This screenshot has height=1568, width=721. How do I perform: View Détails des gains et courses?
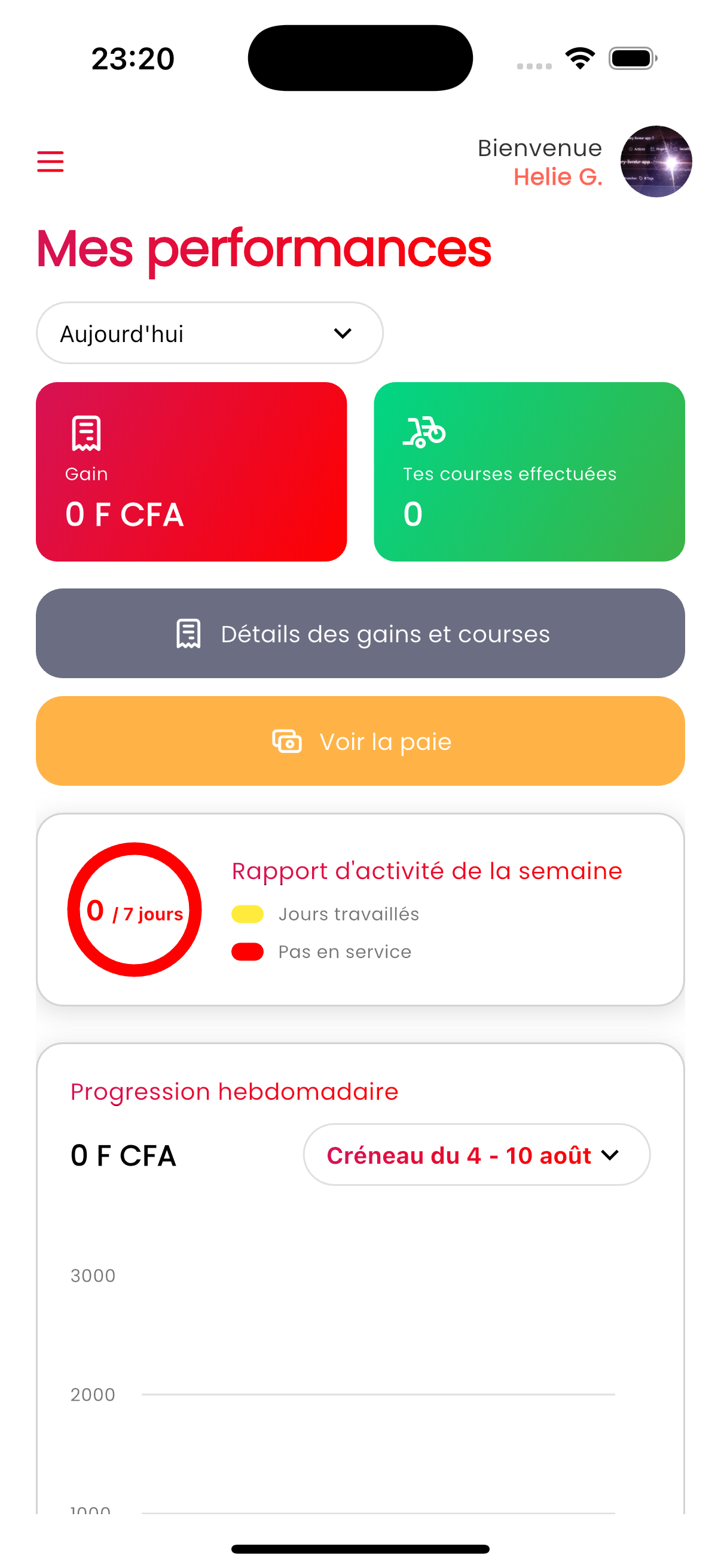click(x=360, y=633)
